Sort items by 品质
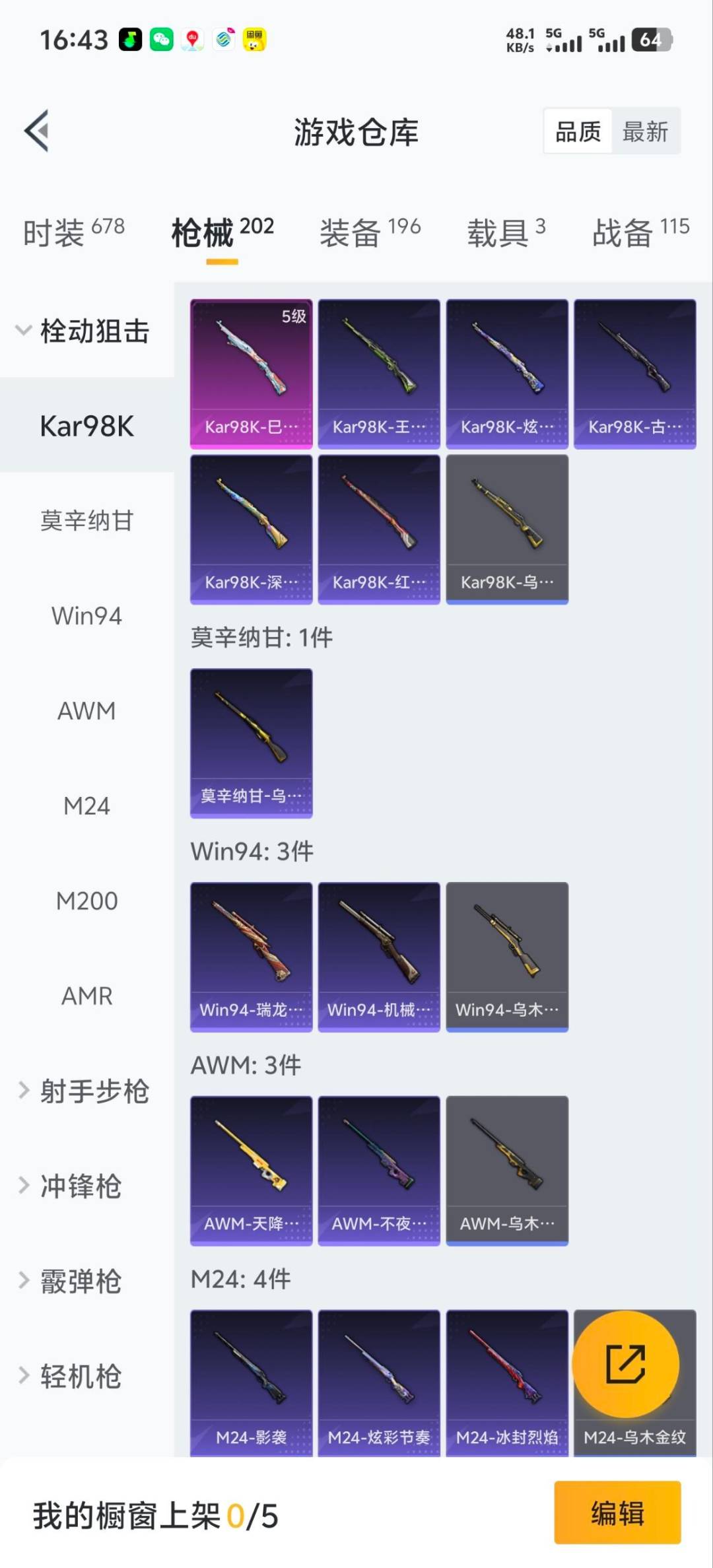The width and height of the screenshot is (713, 1568). click(x=578, y=131)
